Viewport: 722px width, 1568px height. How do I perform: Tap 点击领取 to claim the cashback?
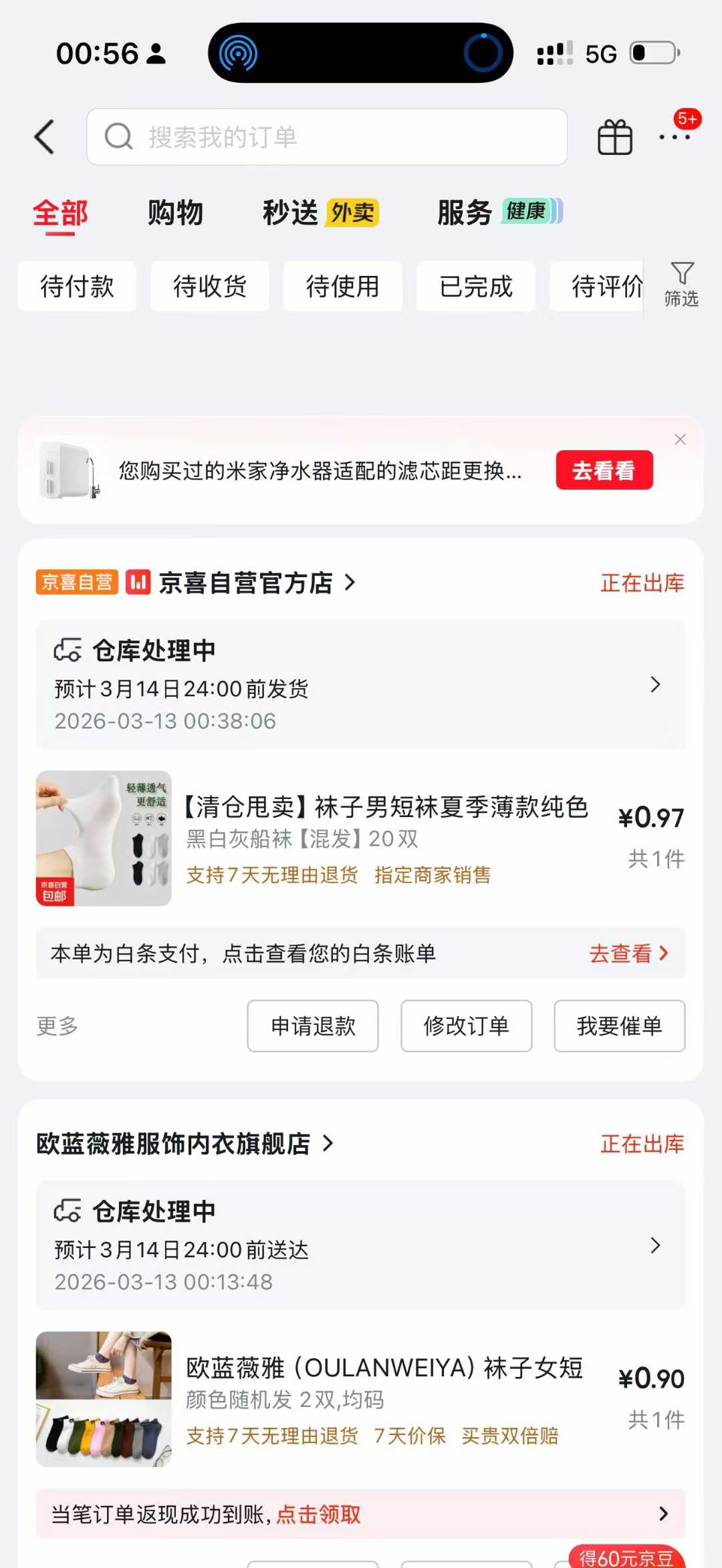point(319,1515)
